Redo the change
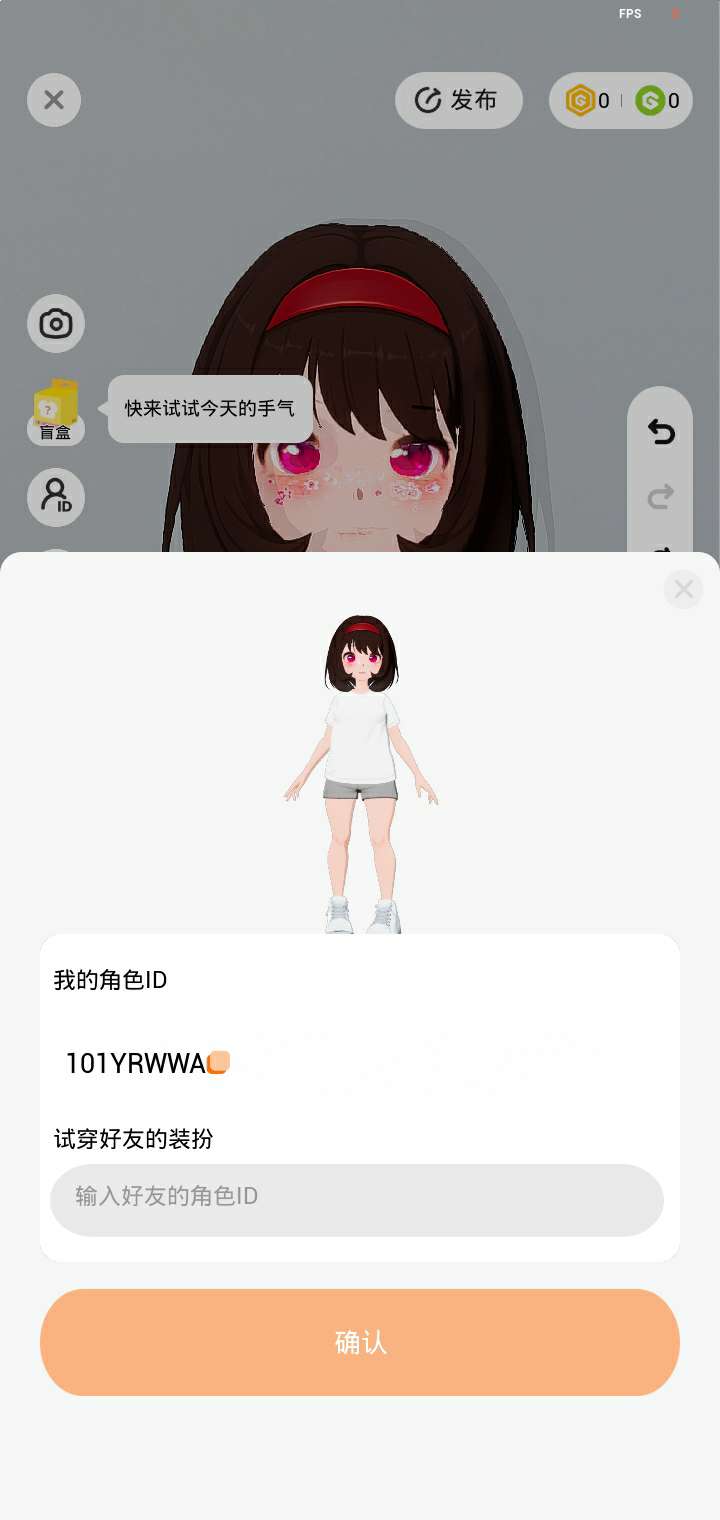 pyautogui.click(x=660, y=497)
